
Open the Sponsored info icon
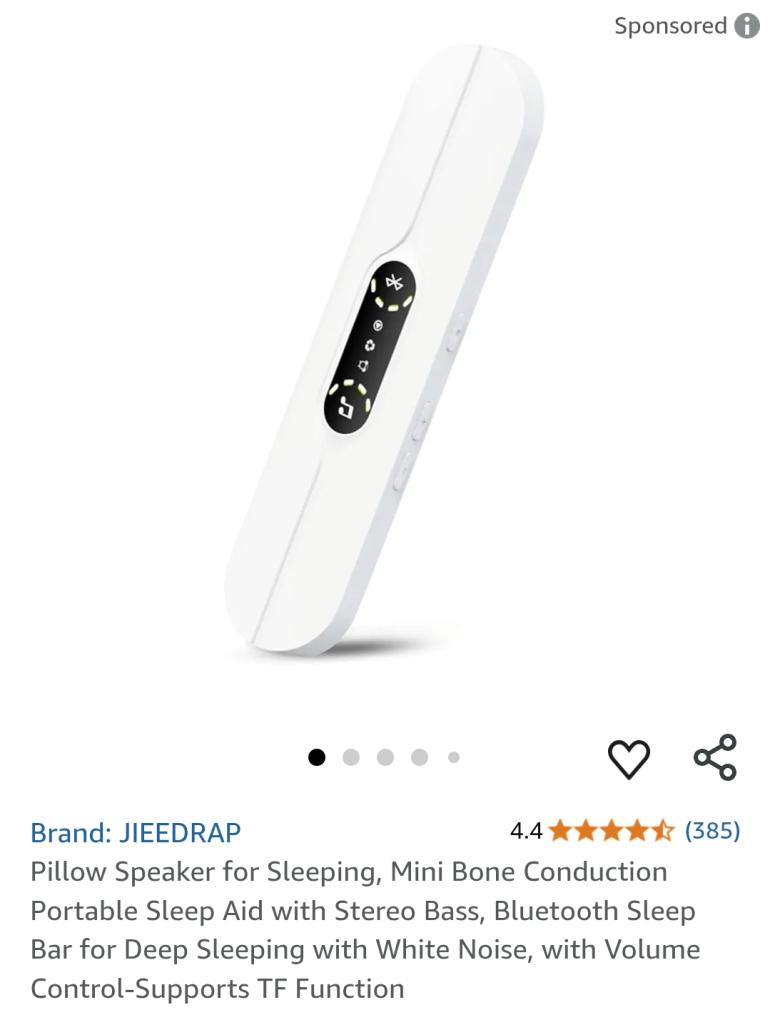pos(747,26)
